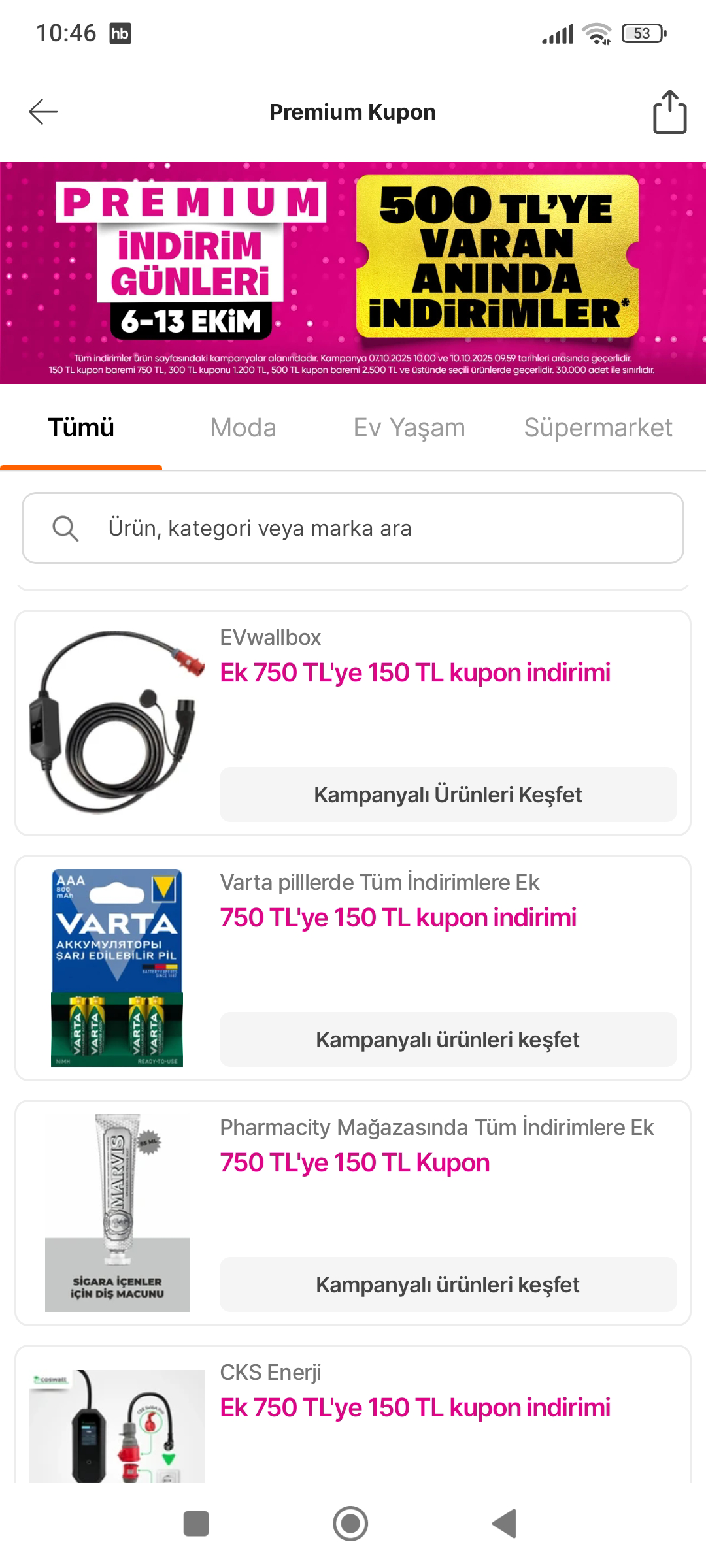Open the Premium İndirim Günleri banner
Viewport: 706px width, 1568px height.
(x=353, y=272)
